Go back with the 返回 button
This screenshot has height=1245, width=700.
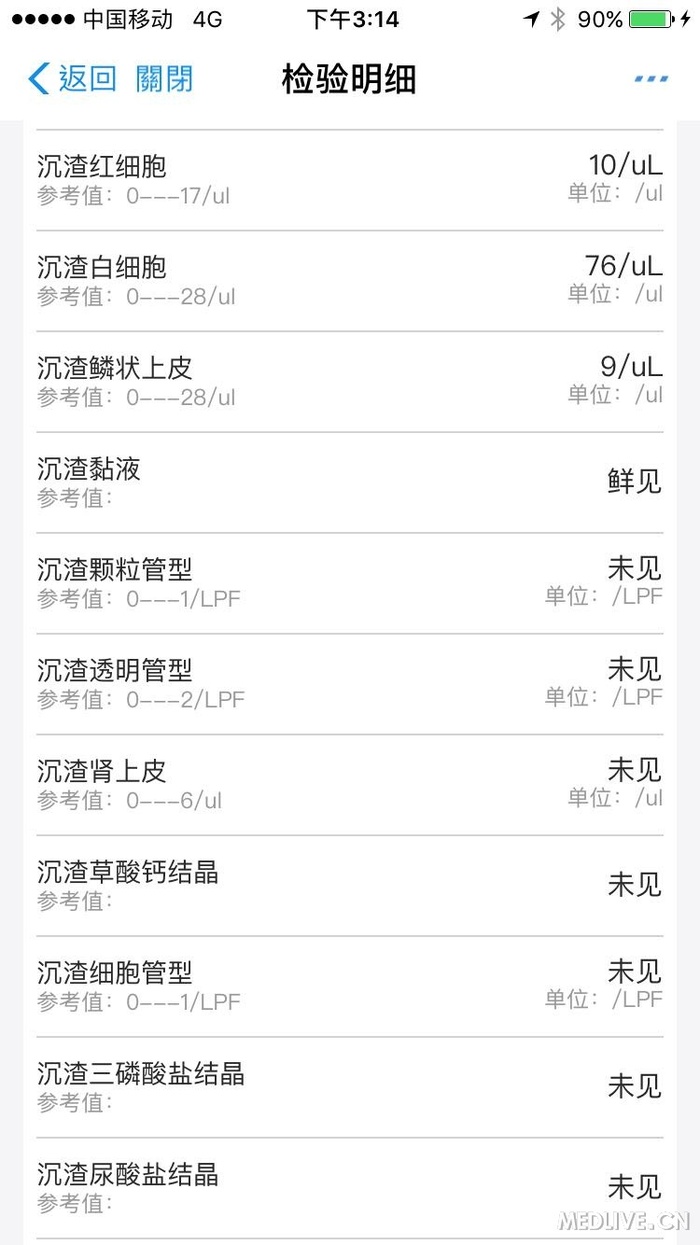point(72,79)
